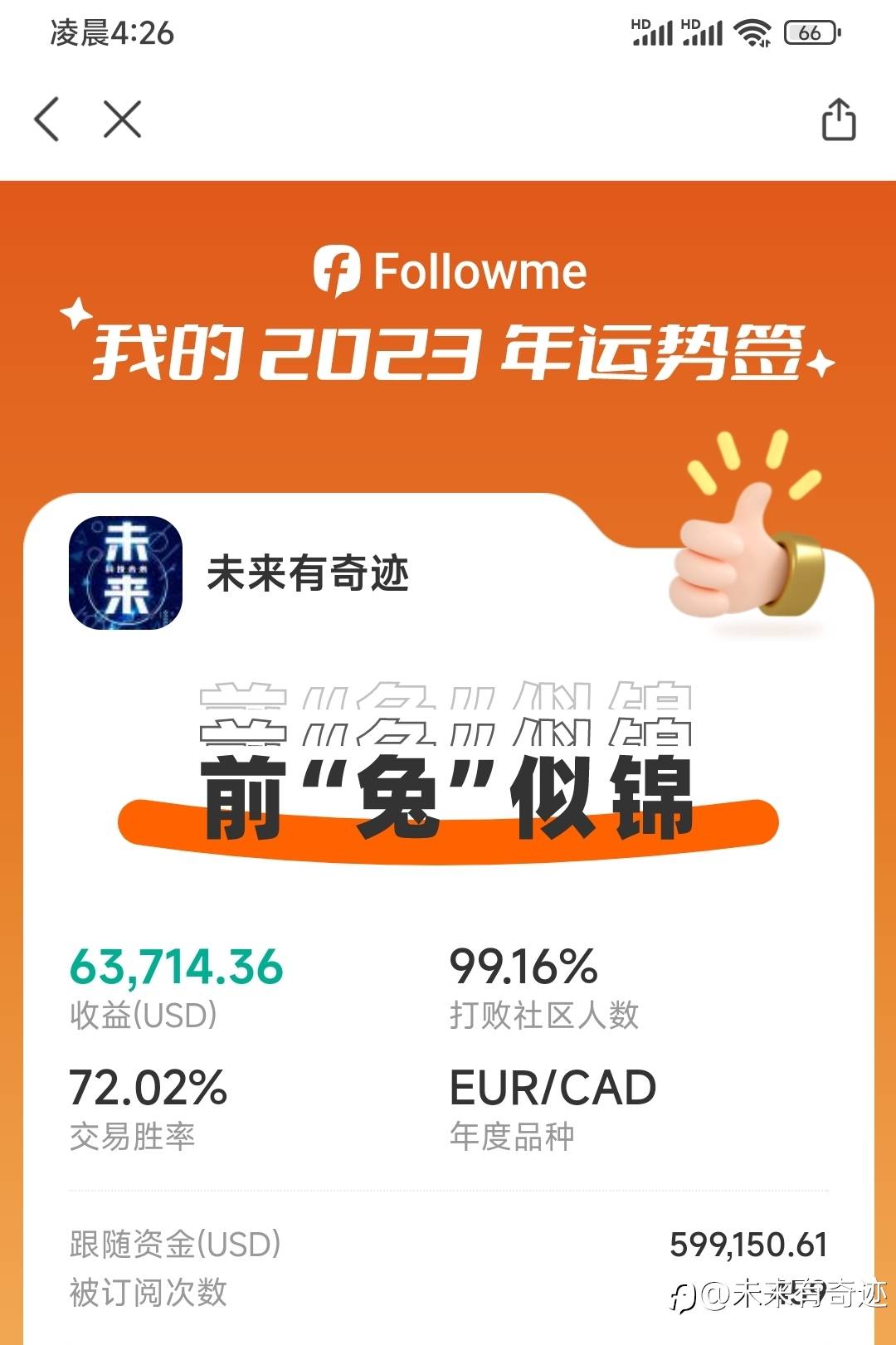The width and height of the screenshot is (896, 1345).
Task: Go back to the previous page
Action: point(47,119)
